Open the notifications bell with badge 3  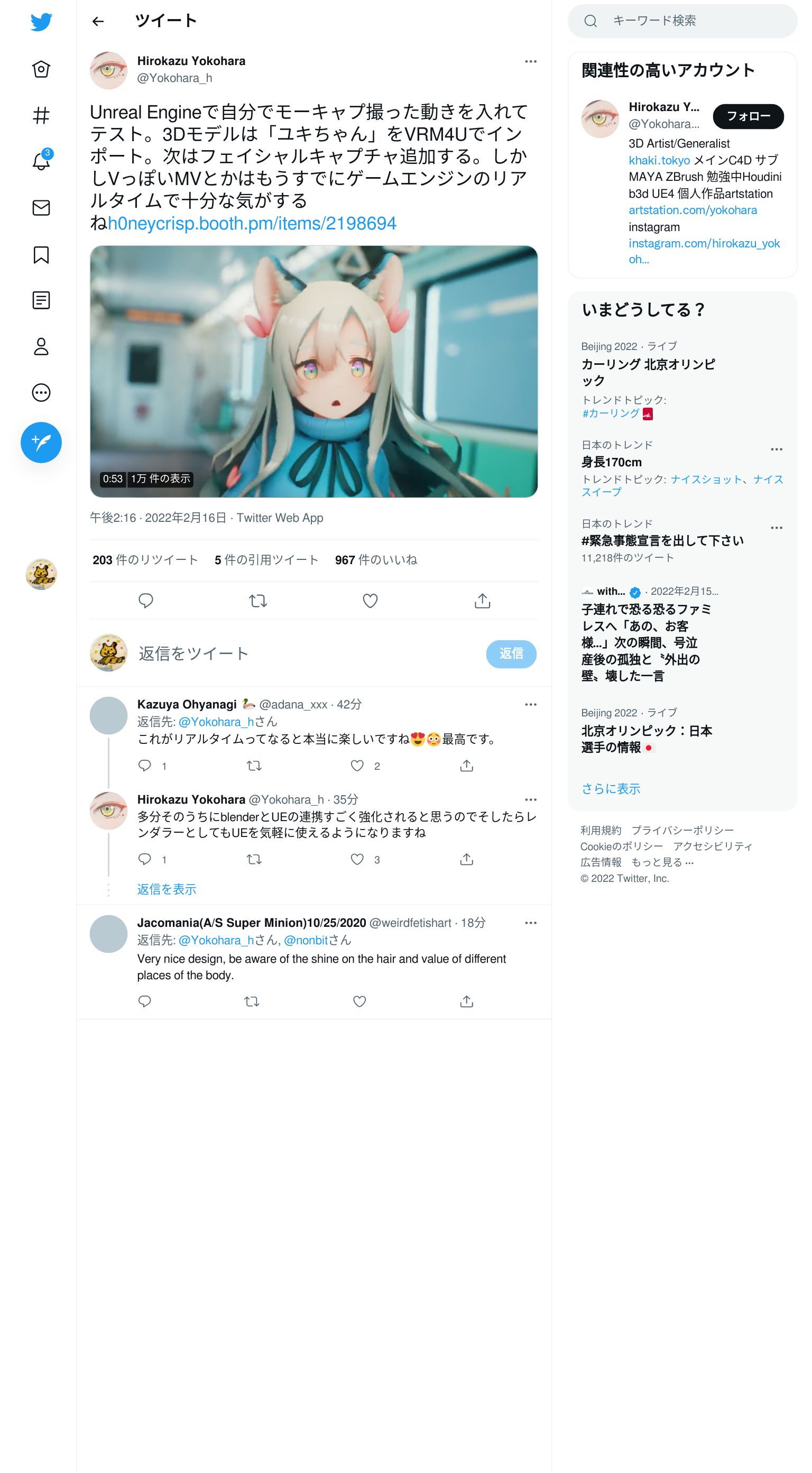[x=41, y=161]
